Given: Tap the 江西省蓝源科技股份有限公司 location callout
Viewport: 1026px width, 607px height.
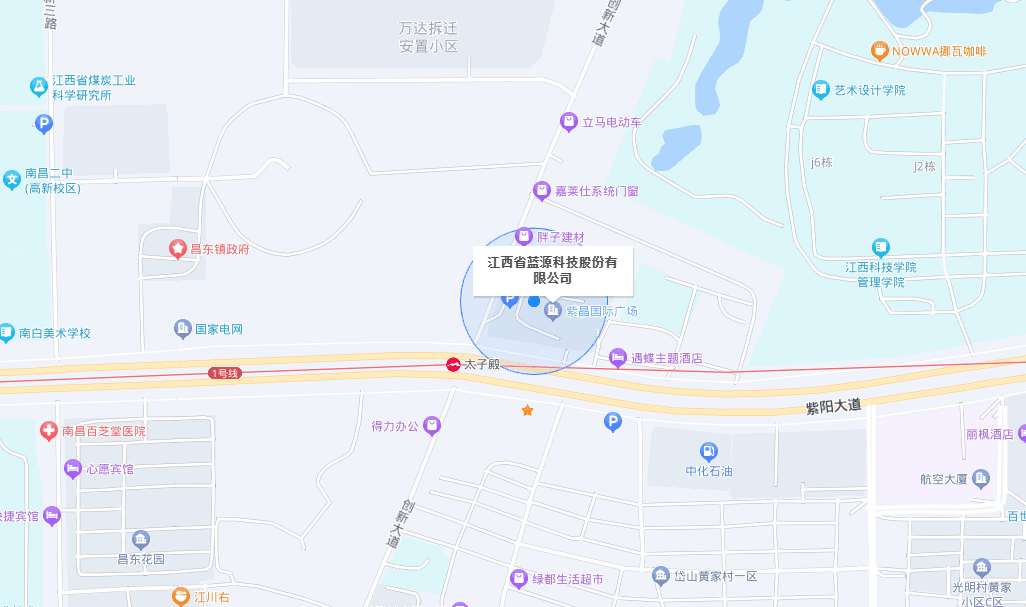Looking at the screenshot, I should tap(552, 270).
